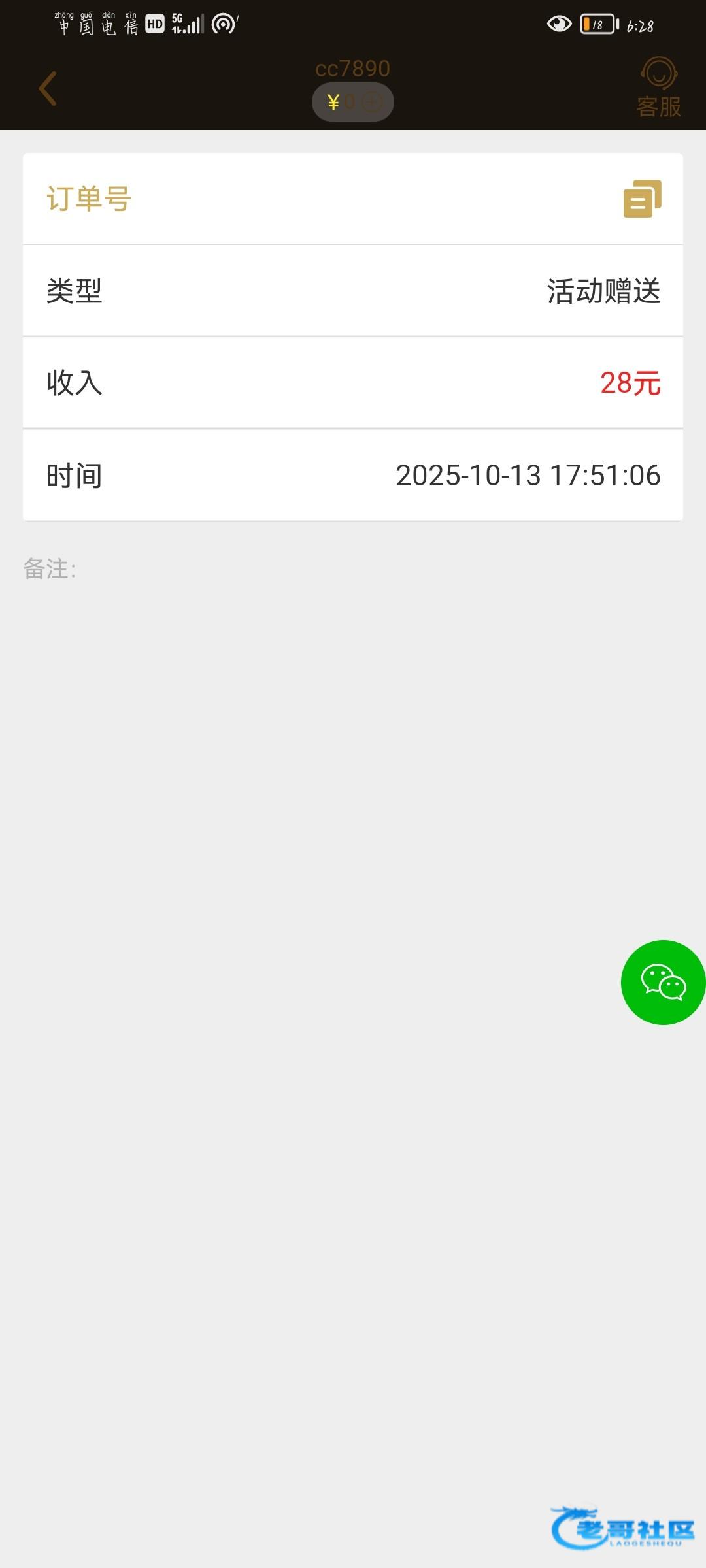The width and height of the screenshot is (706, 1568).
Task: Open the ¥0 balance recharge pill
Action: coord(353,102)
